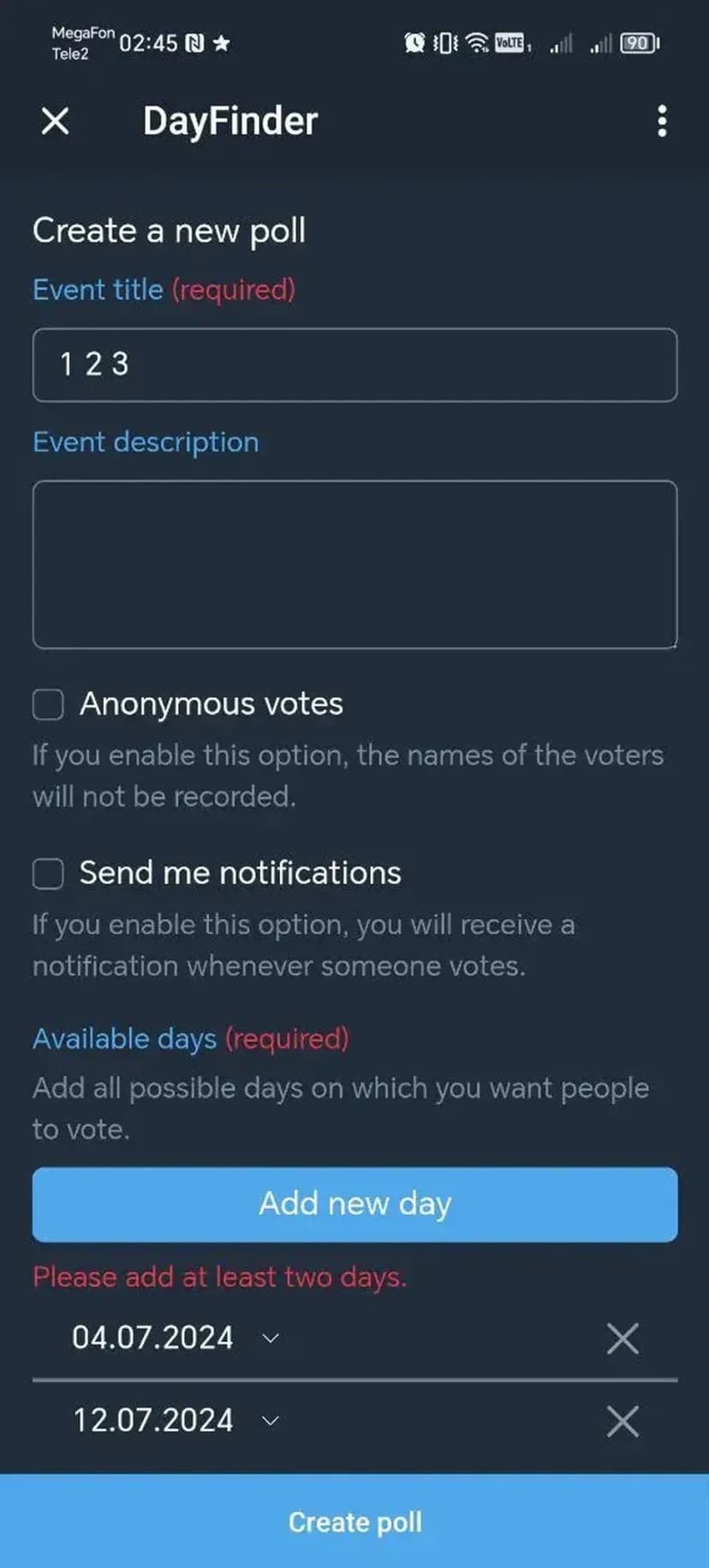
Task: Edit the Event title field
Action: [354, 365]
